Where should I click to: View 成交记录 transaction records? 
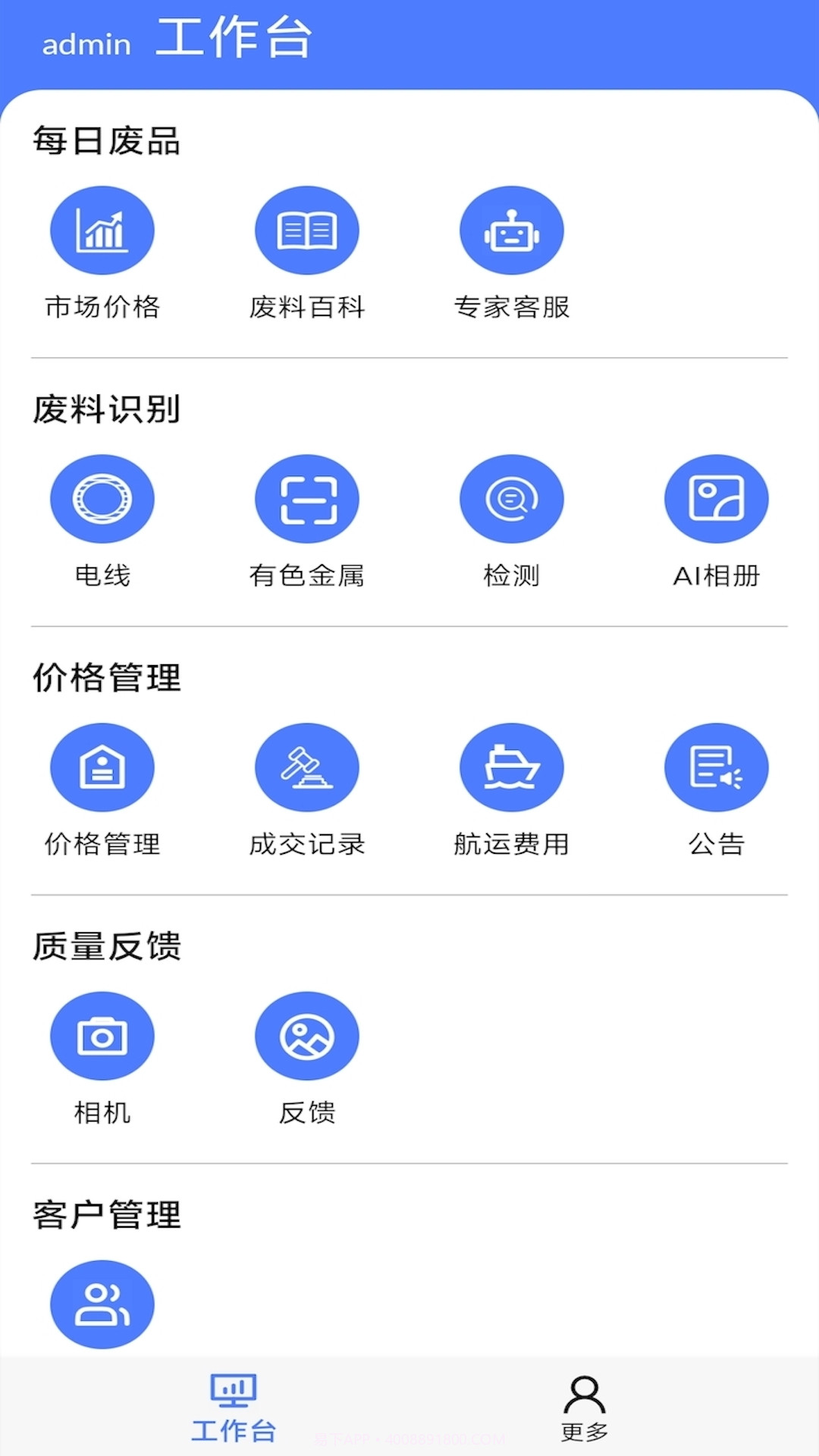[307, 766]
